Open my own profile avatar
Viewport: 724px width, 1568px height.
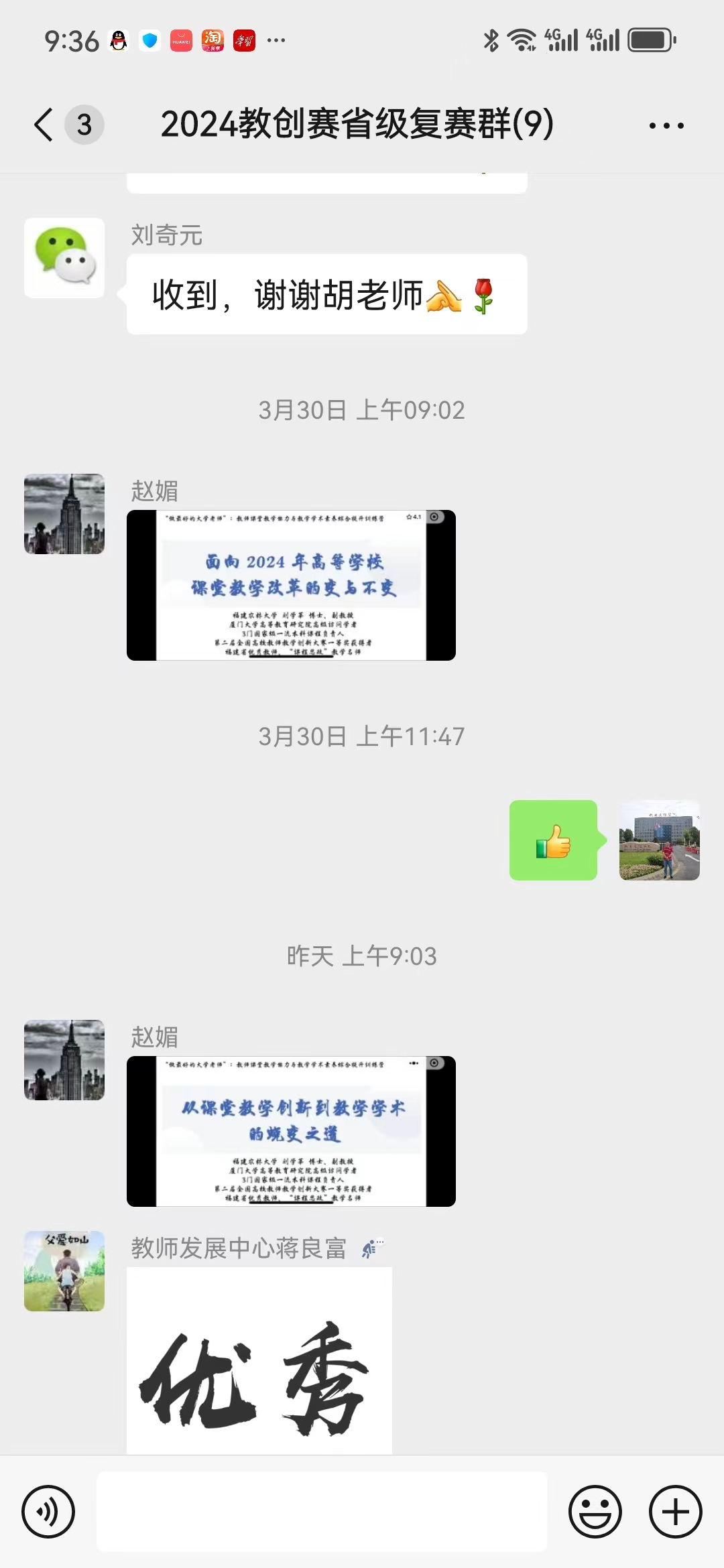click(659, 840)
